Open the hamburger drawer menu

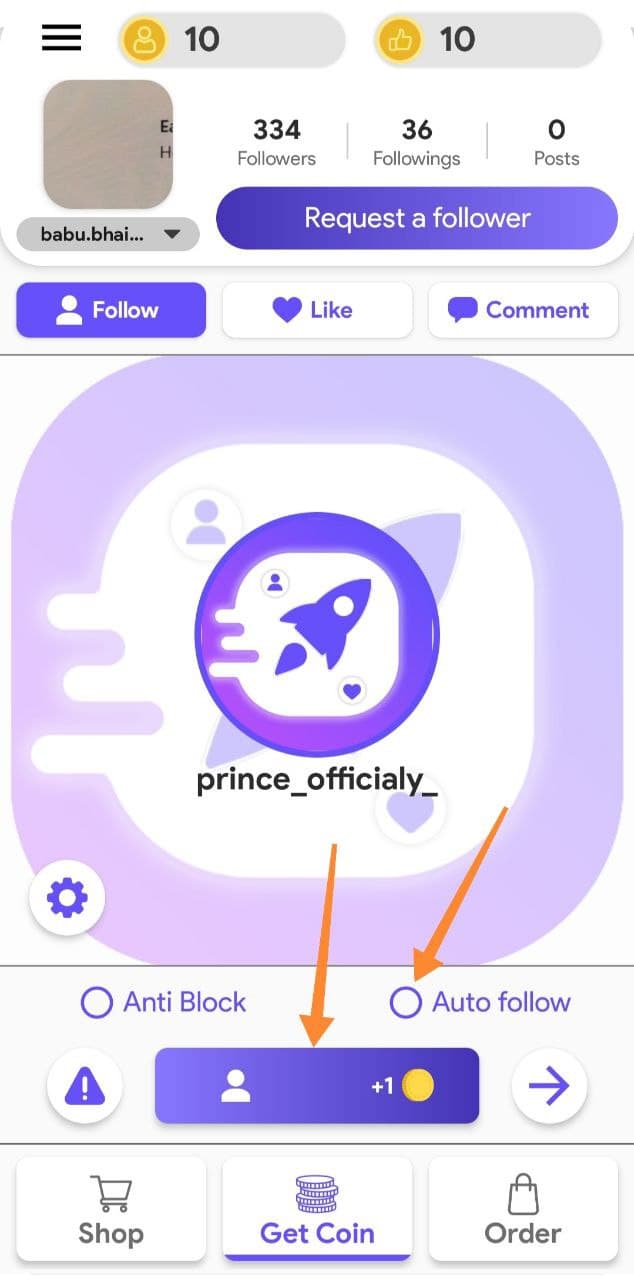click(61, 38)
